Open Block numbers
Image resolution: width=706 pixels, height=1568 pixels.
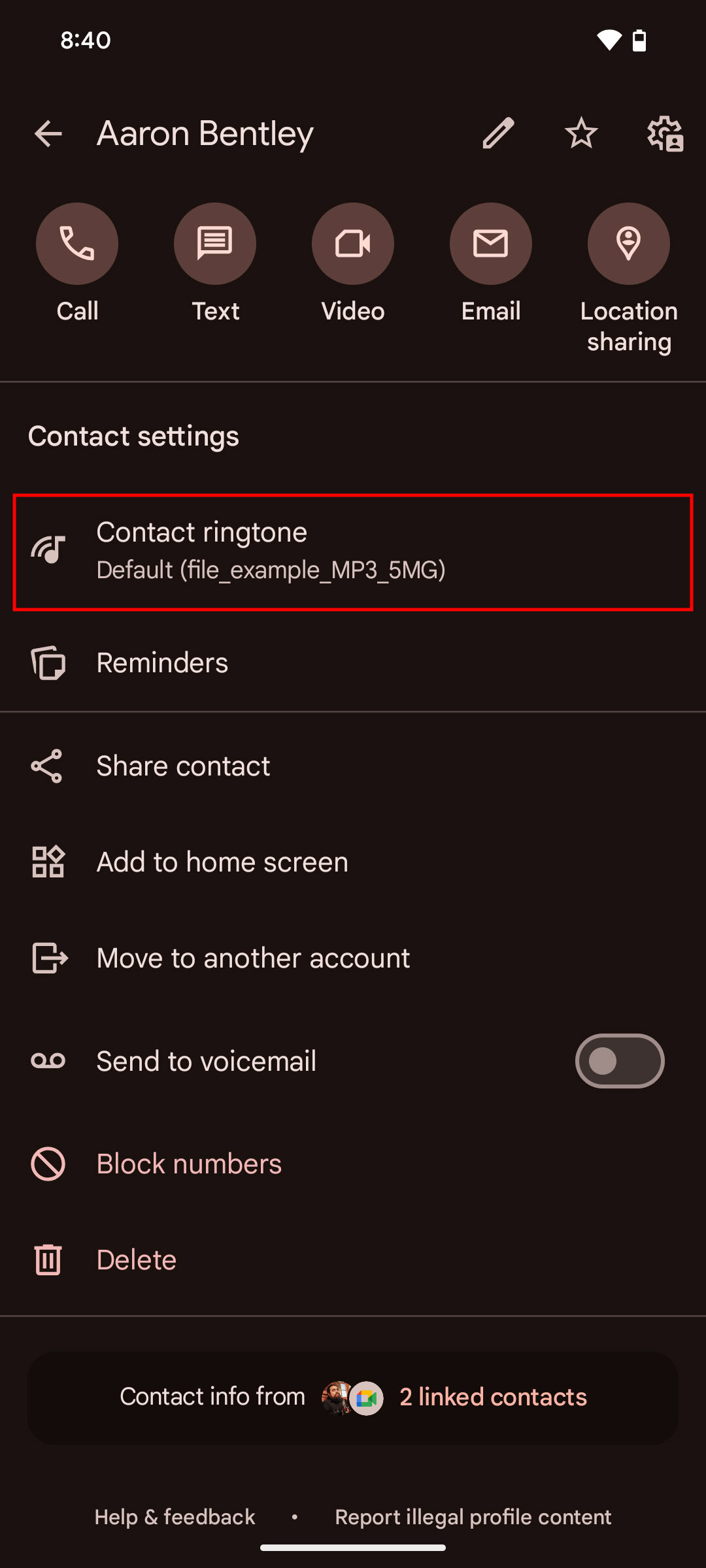[353, 1164]
